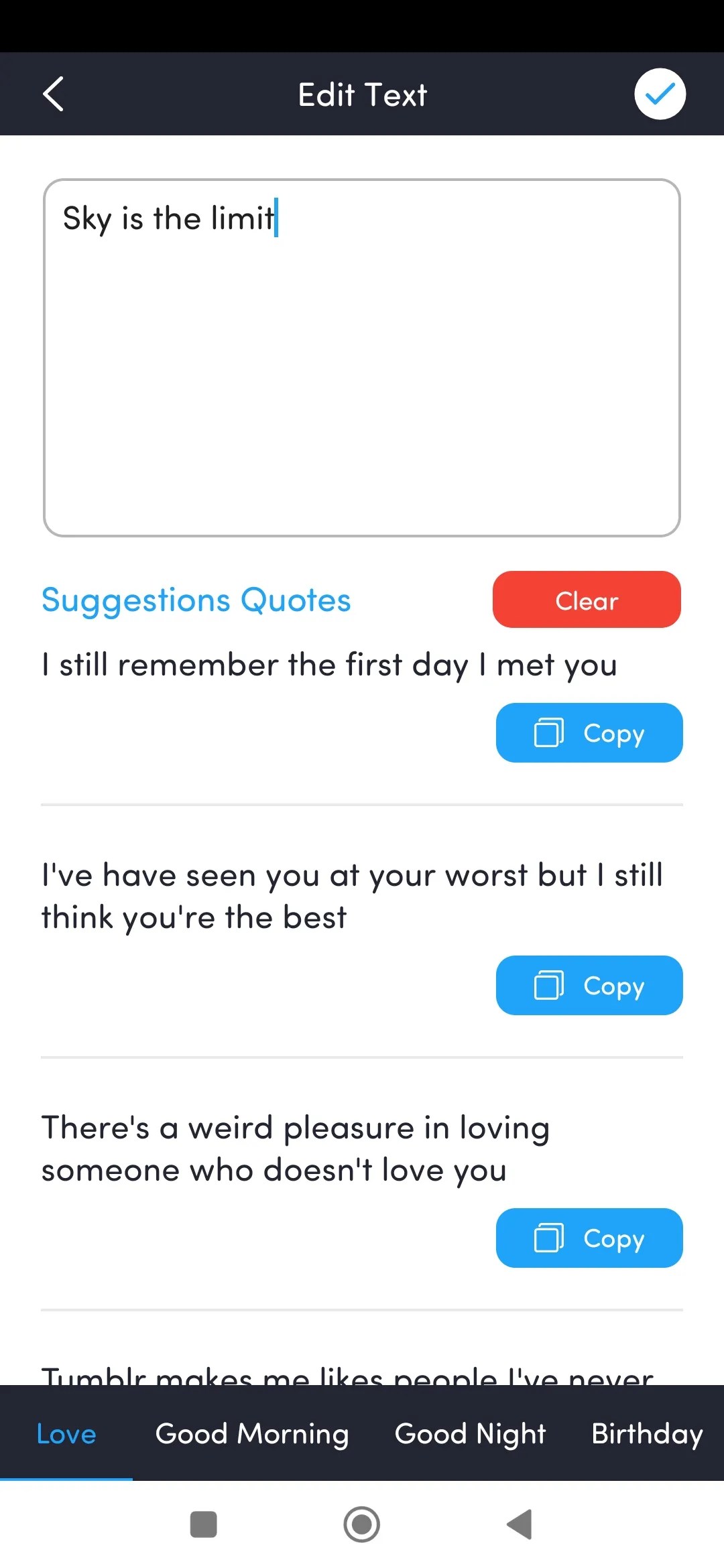
Task: Click the Clear button to erase text
Action: pos(586,600)
